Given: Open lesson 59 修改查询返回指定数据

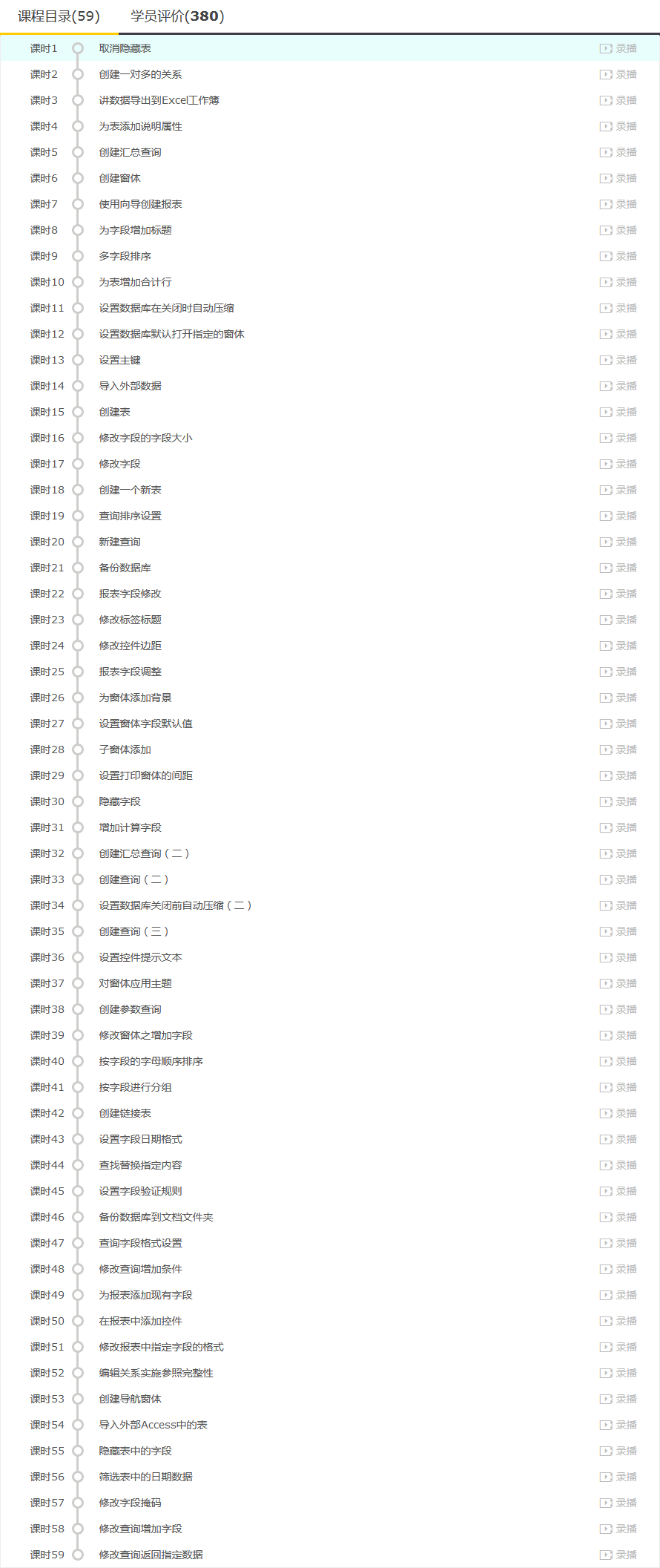Looking at the screenshot, I should click(151, 1555).
